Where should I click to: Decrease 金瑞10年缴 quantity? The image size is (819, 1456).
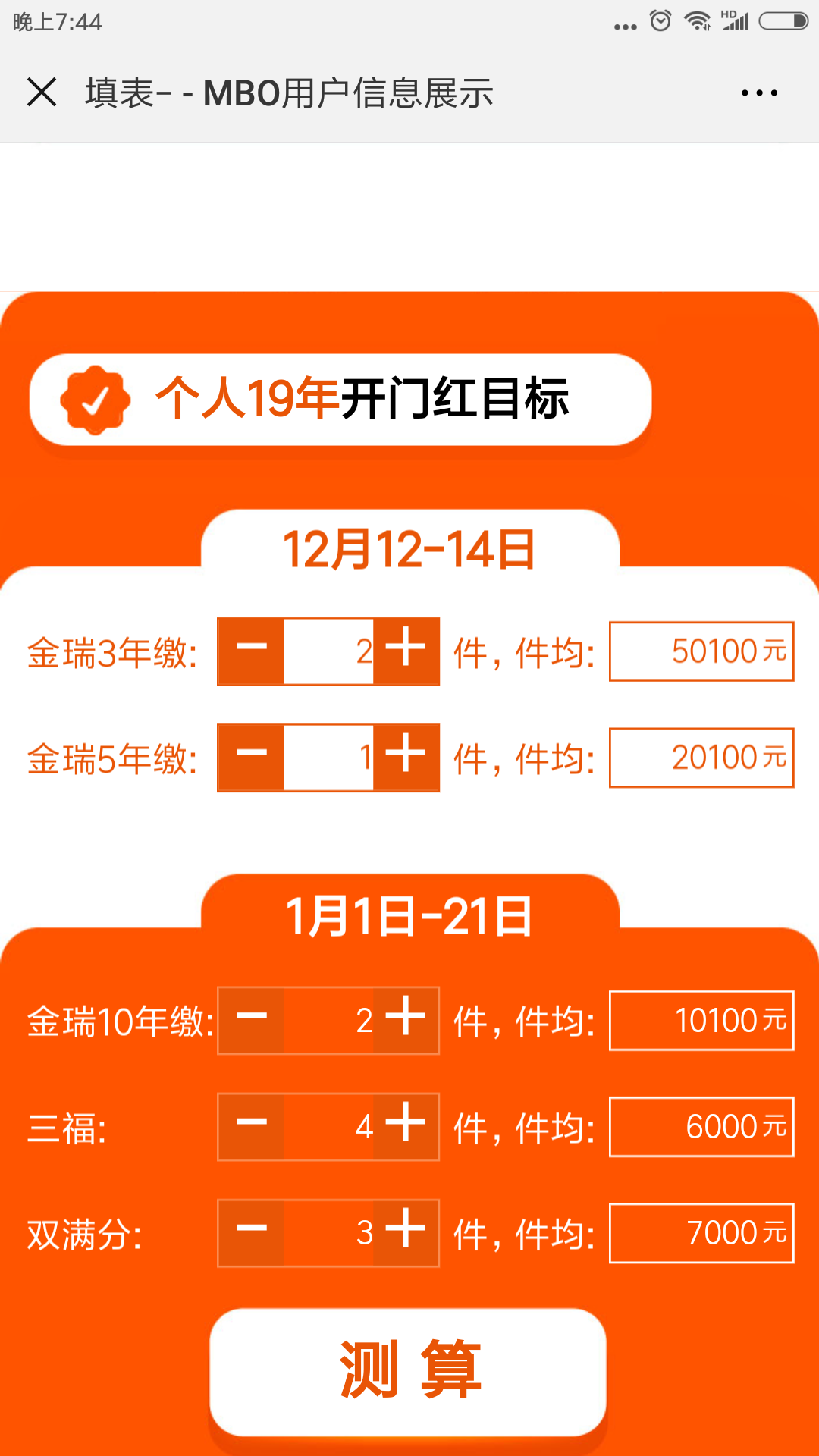pyautogui.click(x=251, y=1020)
